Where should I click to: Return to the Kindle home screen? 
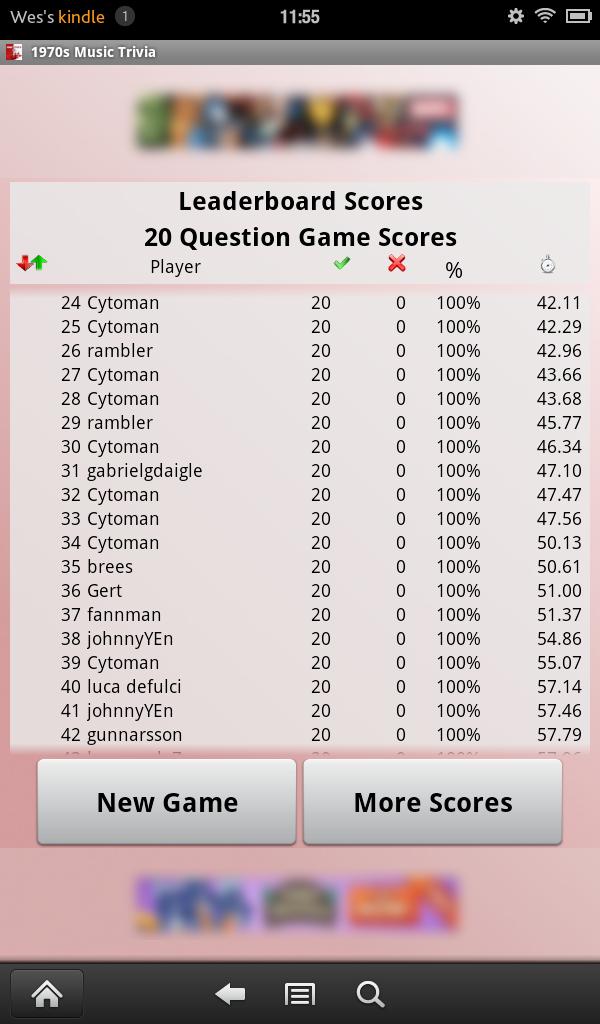[x=47, y=993]
